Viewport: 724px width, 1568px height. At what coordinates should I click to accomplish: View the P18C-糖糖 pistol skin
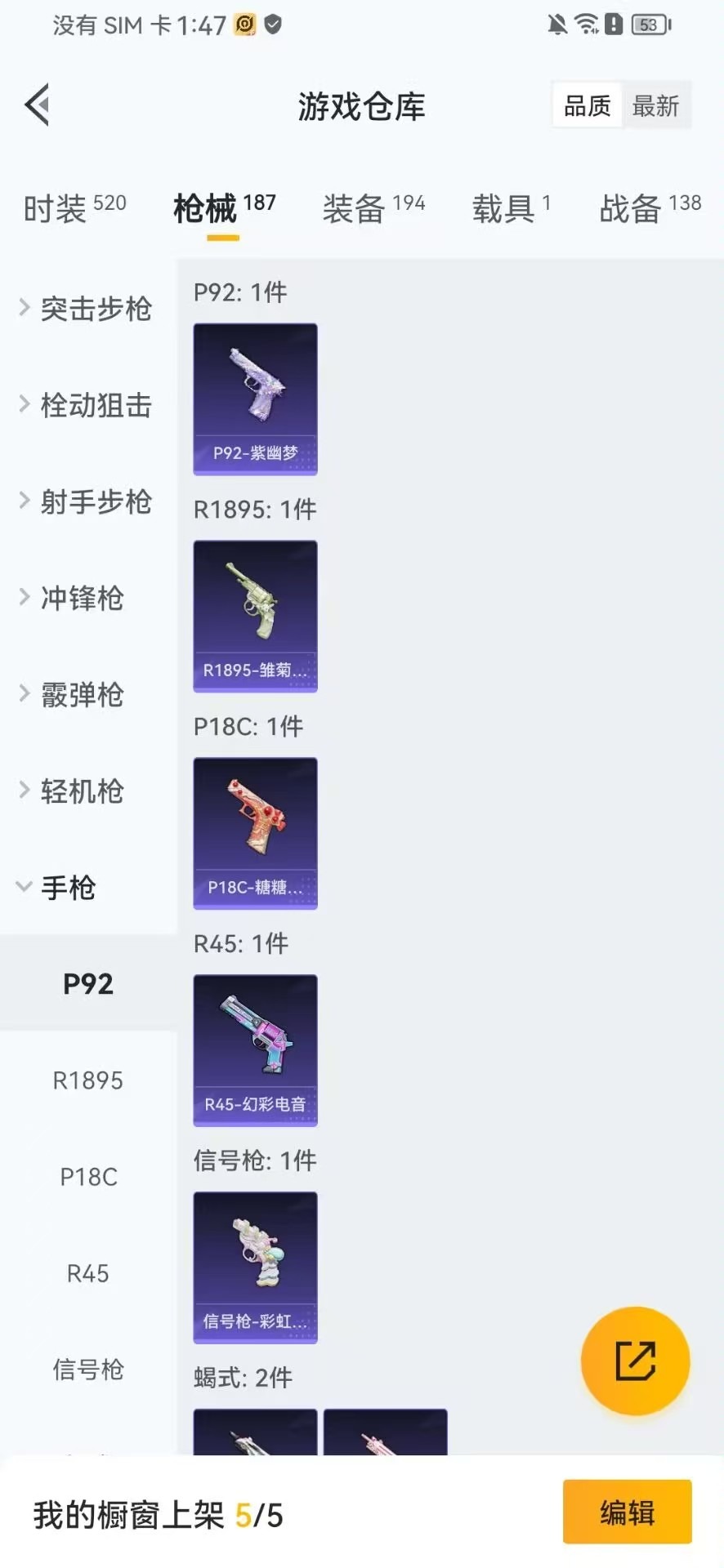(x=255, y=832)
